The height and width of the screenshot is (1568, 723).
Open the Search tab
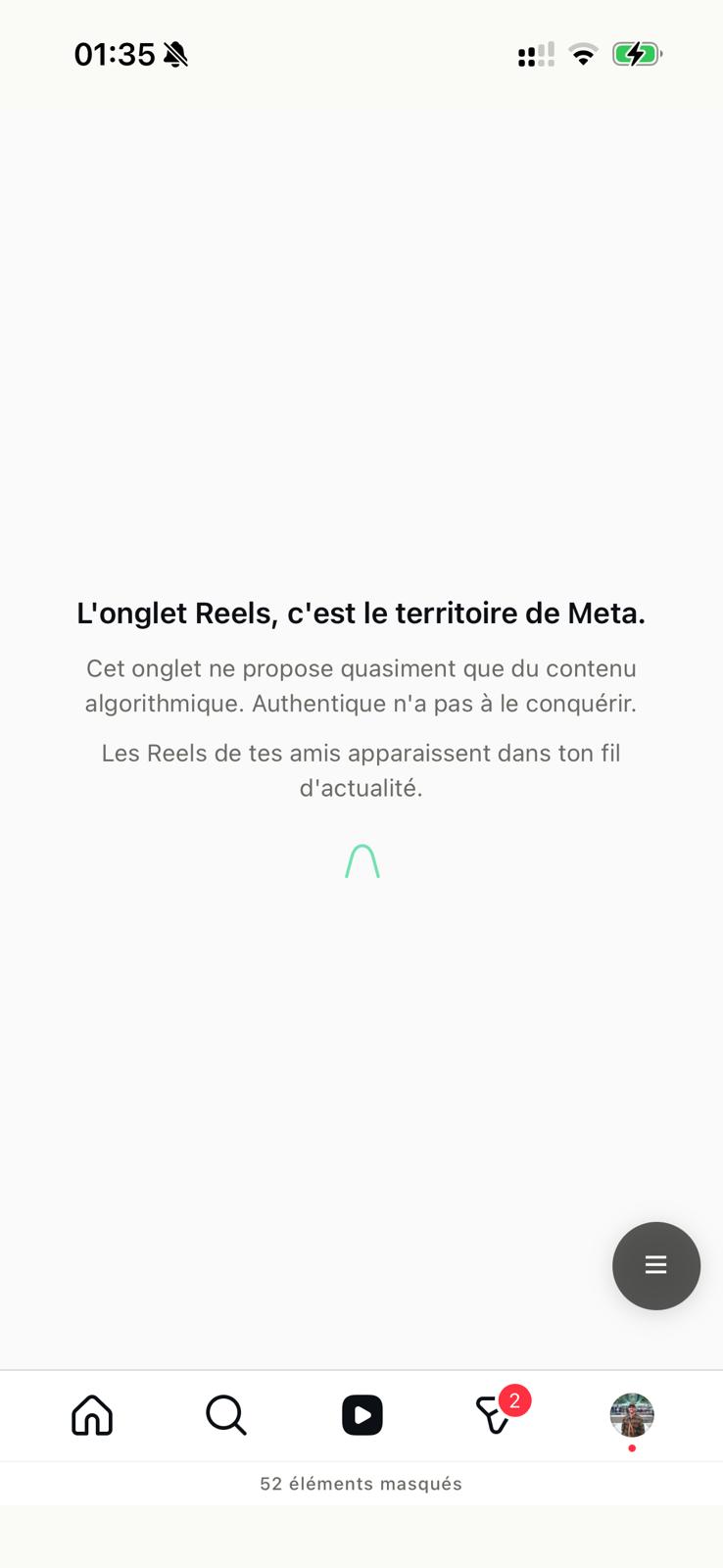[x=226, y=1415]
